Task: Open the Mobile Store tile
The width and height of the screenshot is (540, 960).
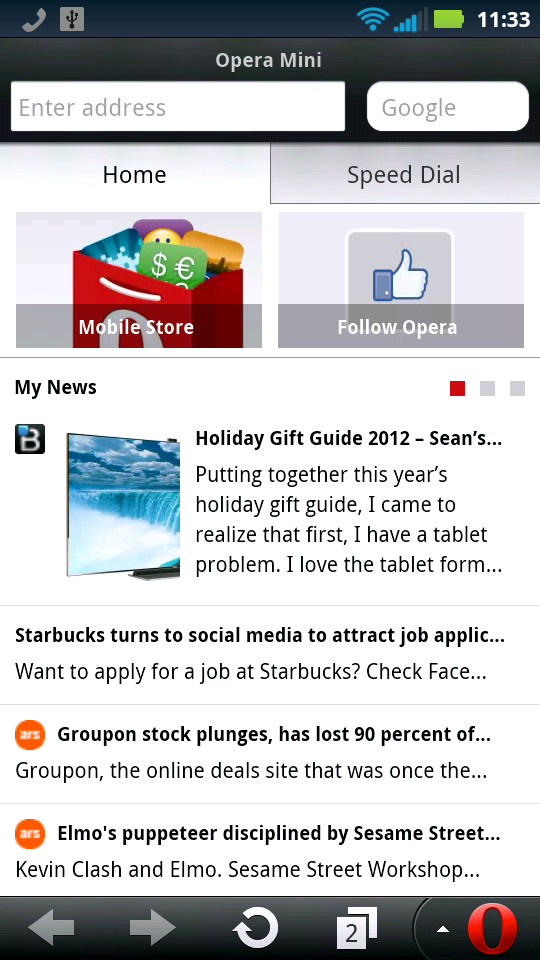Action: pos(139,280)
